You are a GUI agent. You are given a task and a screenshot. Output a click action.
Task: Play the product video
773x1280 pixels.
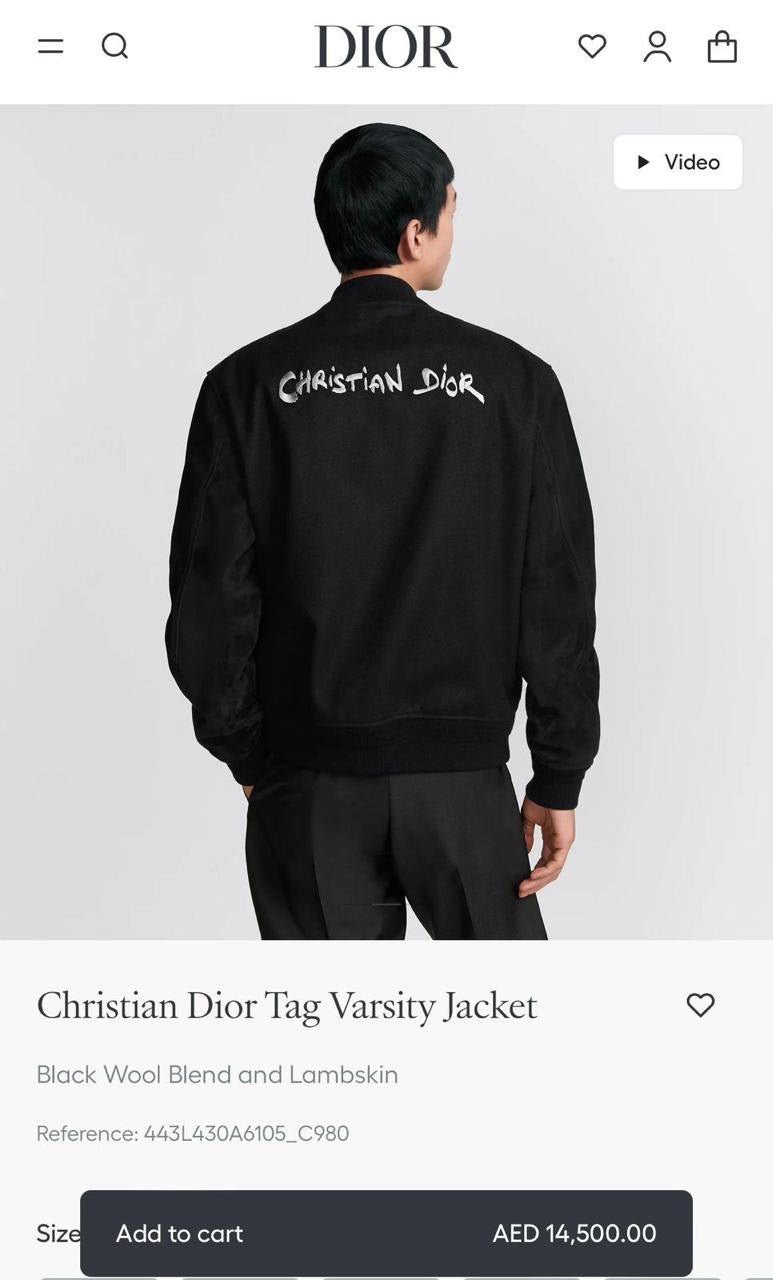(678, 162)
